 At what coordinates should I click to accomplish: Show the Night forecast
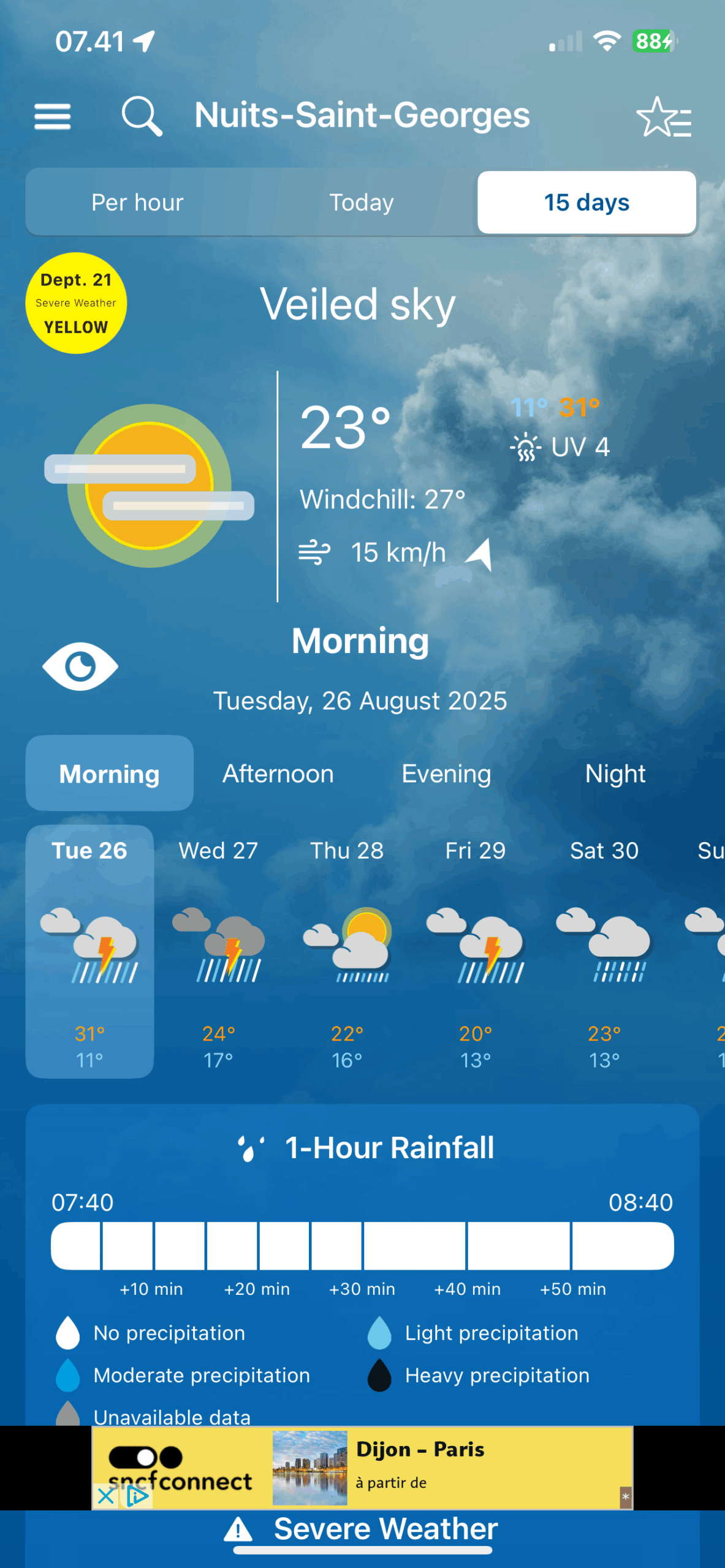click(615, 774)
